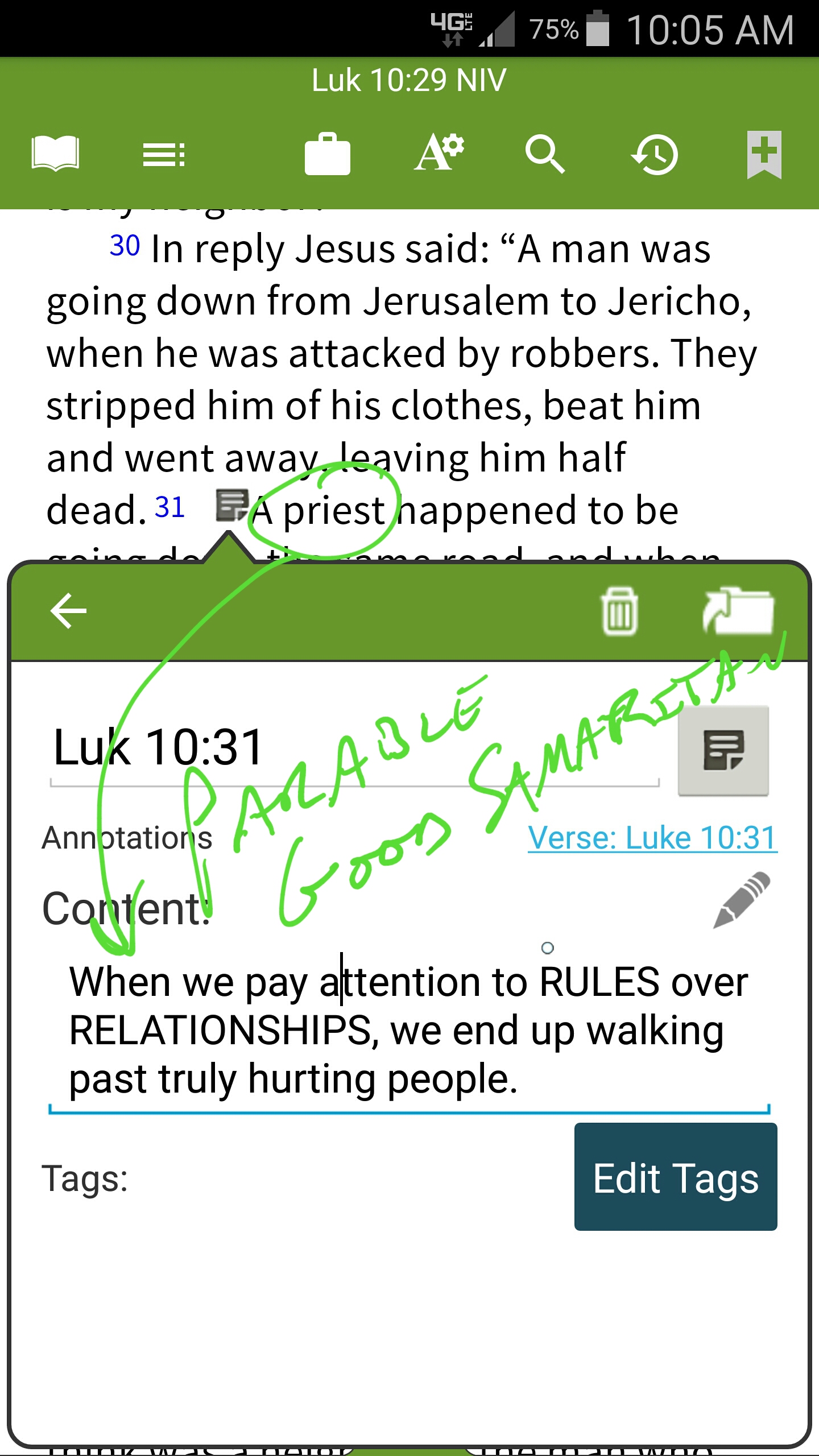Open the Verse: Luke 10:31 link

[652, 838]
